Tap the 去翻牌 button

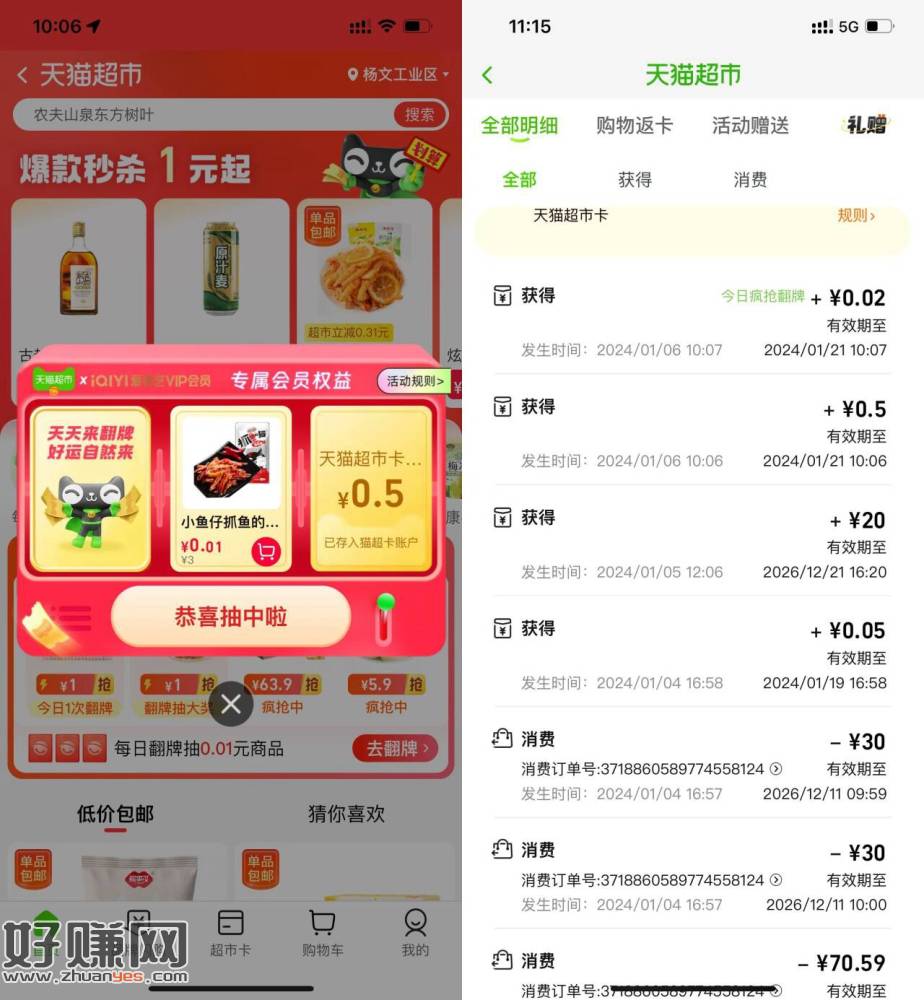(395, 748)
